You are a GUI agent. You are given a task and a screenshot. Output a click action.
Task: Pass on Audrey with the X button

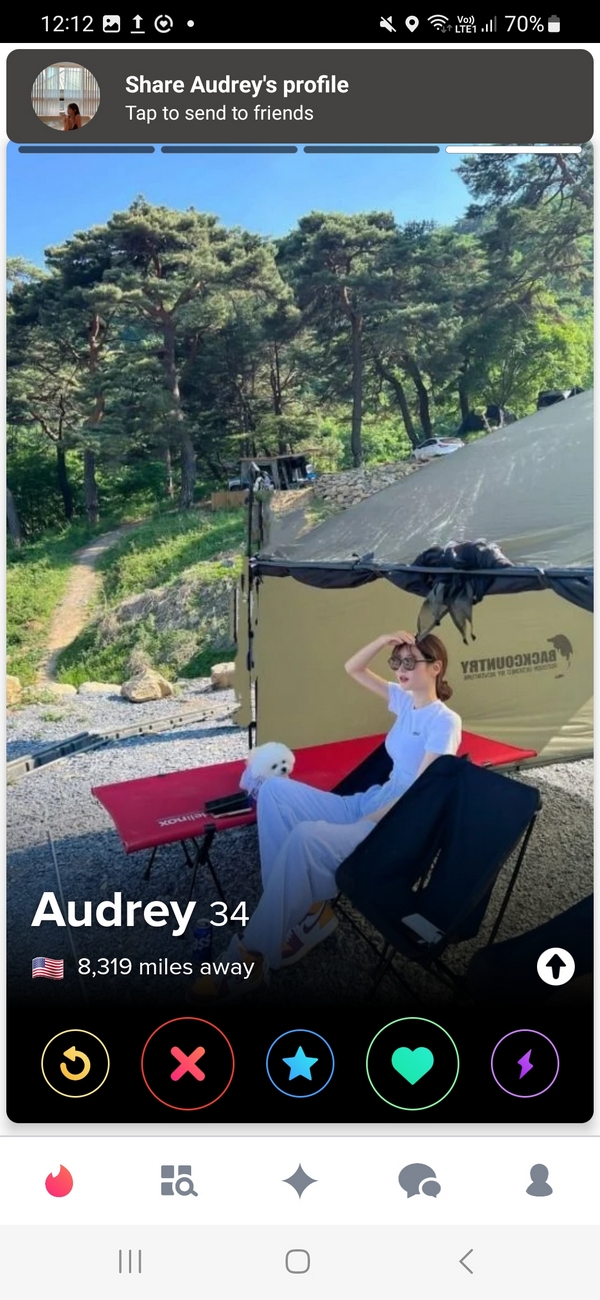tap(188, 1065)
